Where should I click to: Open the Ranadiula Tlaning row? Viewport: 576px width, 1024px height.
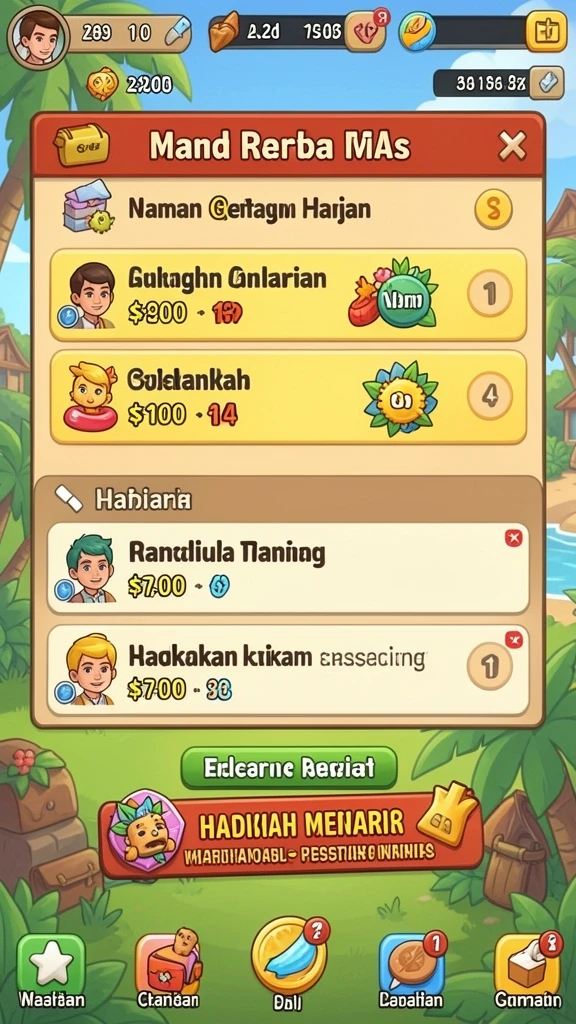pyautogui.click(x=288, y=568)
